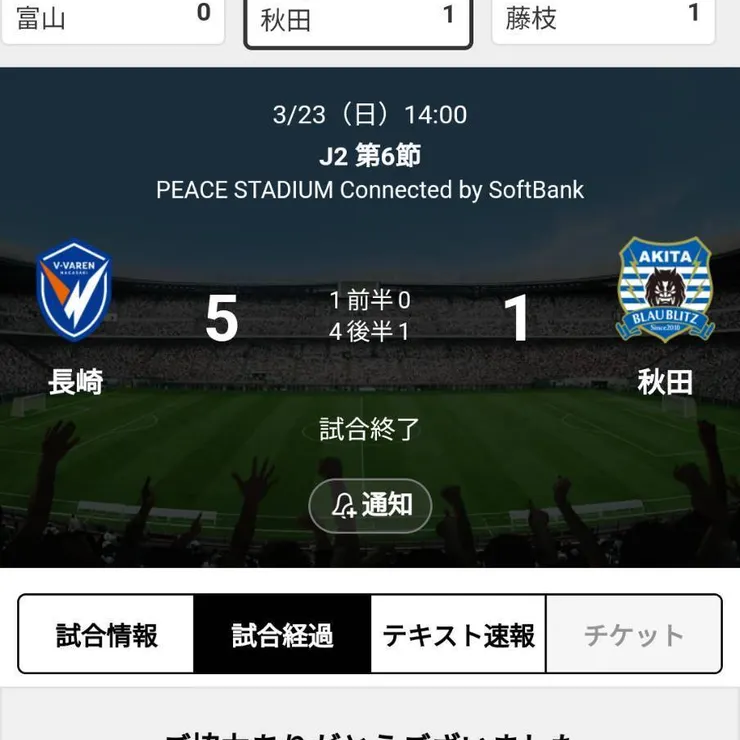Select the 秋田 match score card

[358, 19]
